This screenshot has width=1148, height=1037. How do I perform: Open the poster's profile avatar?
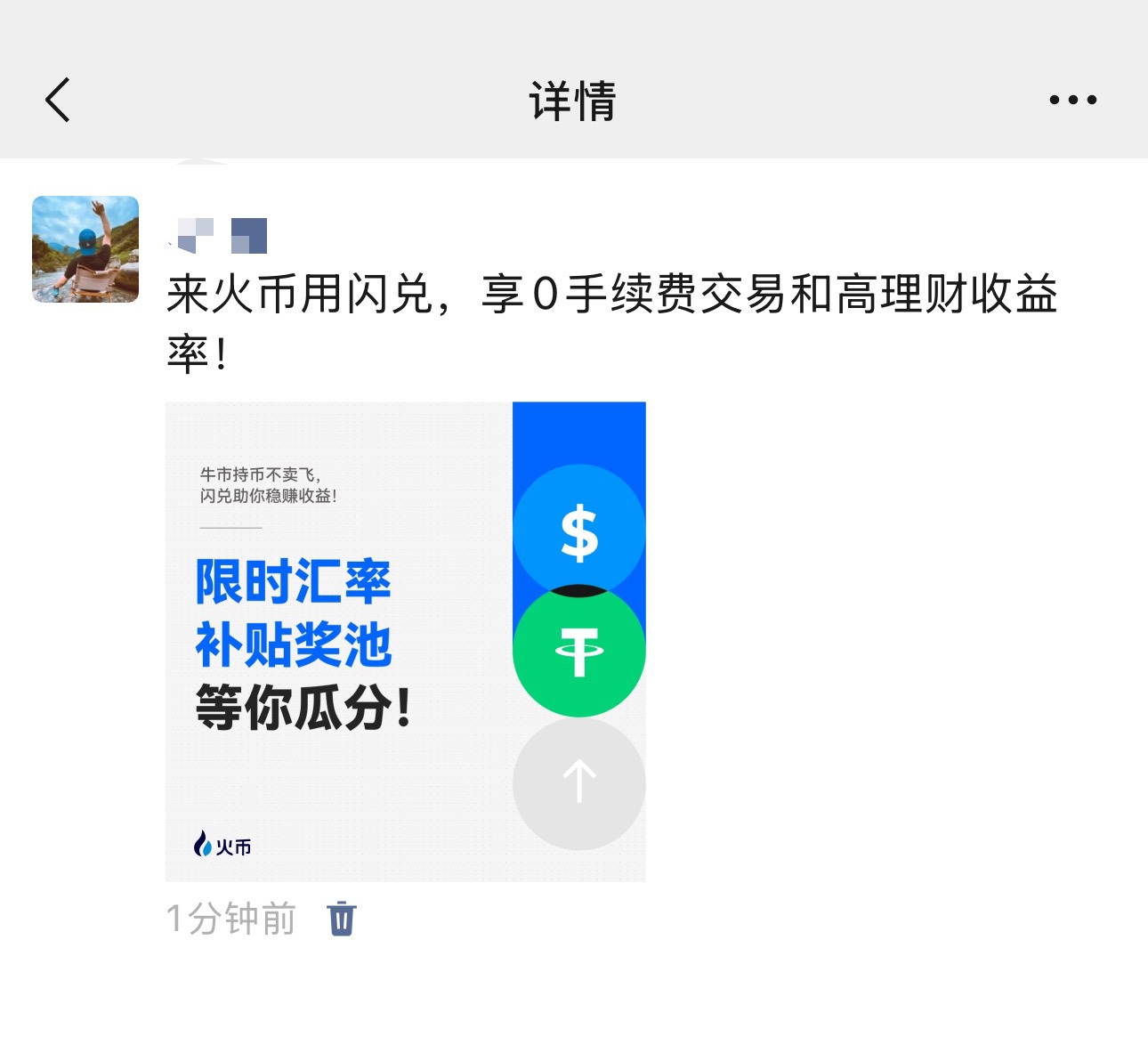pos(85,249)
